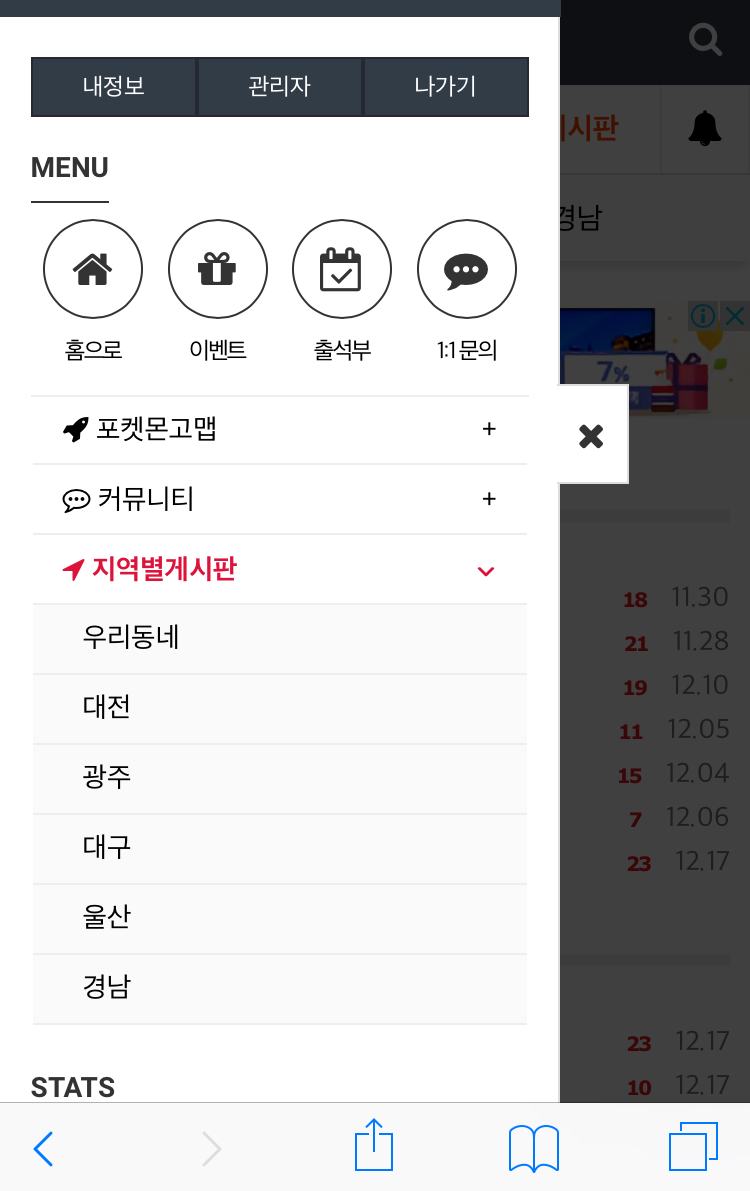Open the browser share sheet

point(374,1146)
